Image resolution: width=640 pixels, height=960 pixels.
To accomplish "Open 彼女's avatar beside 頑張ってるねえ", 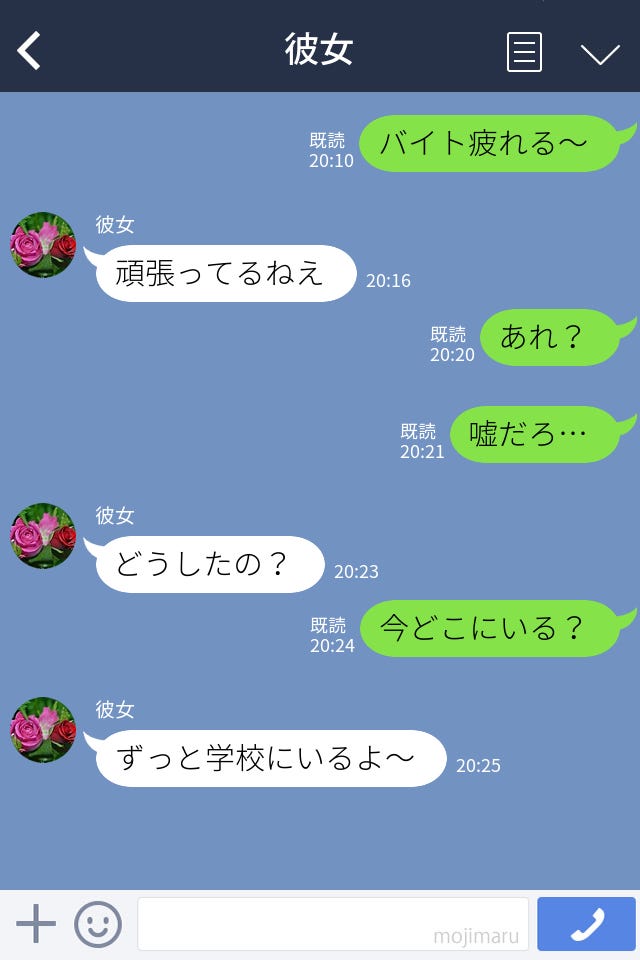I will point(44,245).
